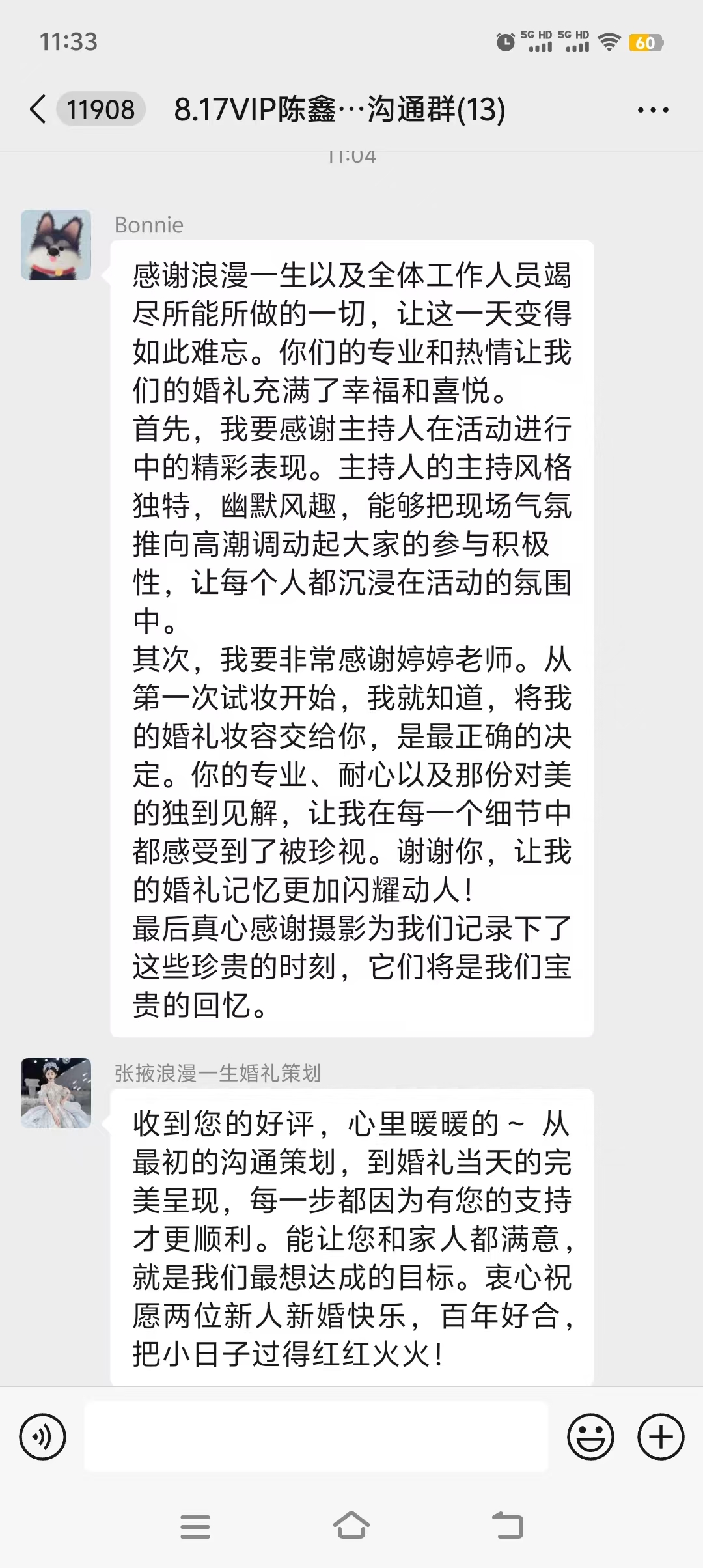Open 张掖浪漫一生婚礼策划's avatar

tap(56, 1093)
